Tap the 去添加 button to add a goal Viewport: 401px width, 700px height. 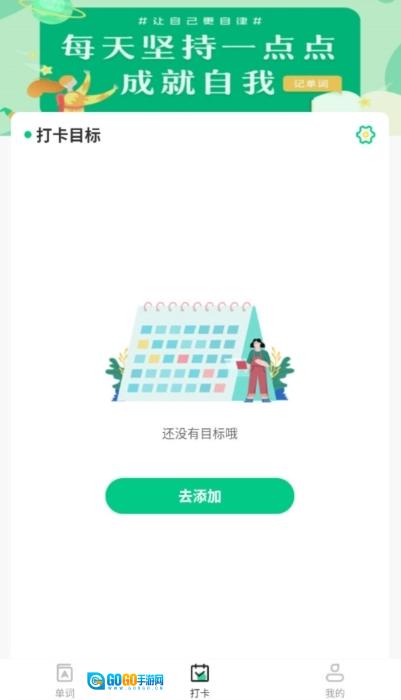(x=200, y=496)
